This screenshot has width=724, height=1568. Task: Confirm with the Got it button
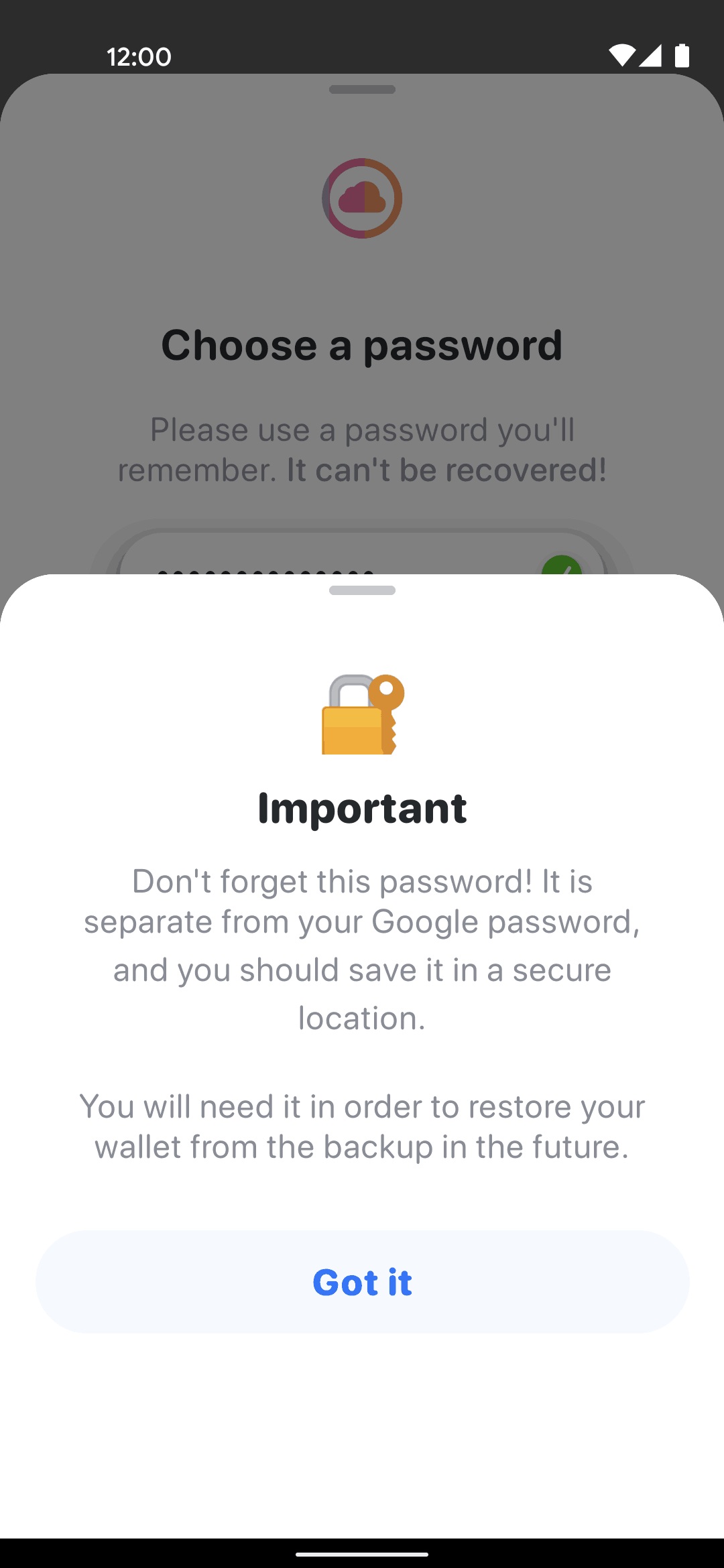(x=362, y=1281)
